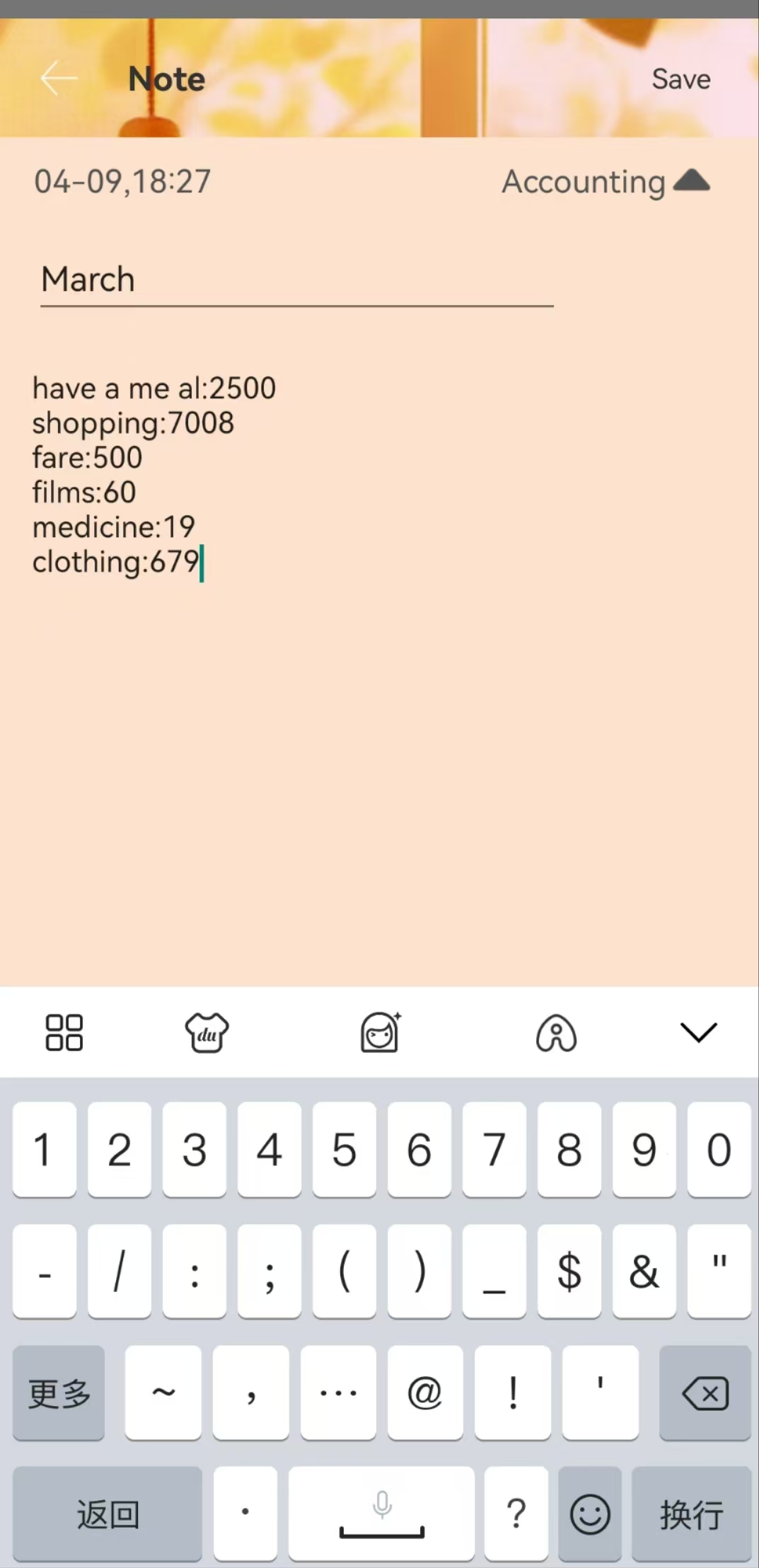Show more symbols with 更多 key

[x=59, y=1393]
